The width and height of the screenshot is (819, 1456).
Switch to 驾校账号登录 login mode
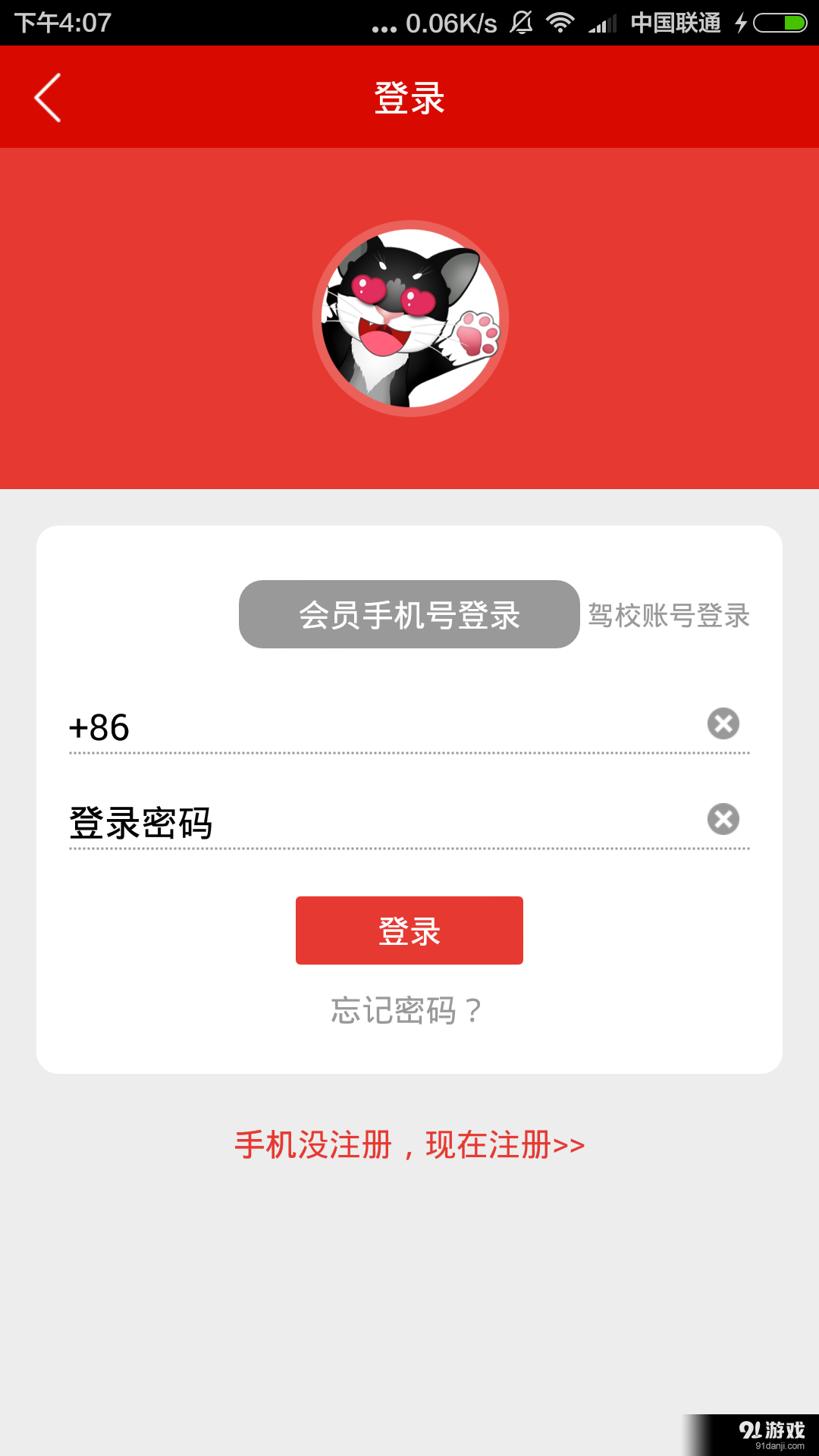click(667, 617)
